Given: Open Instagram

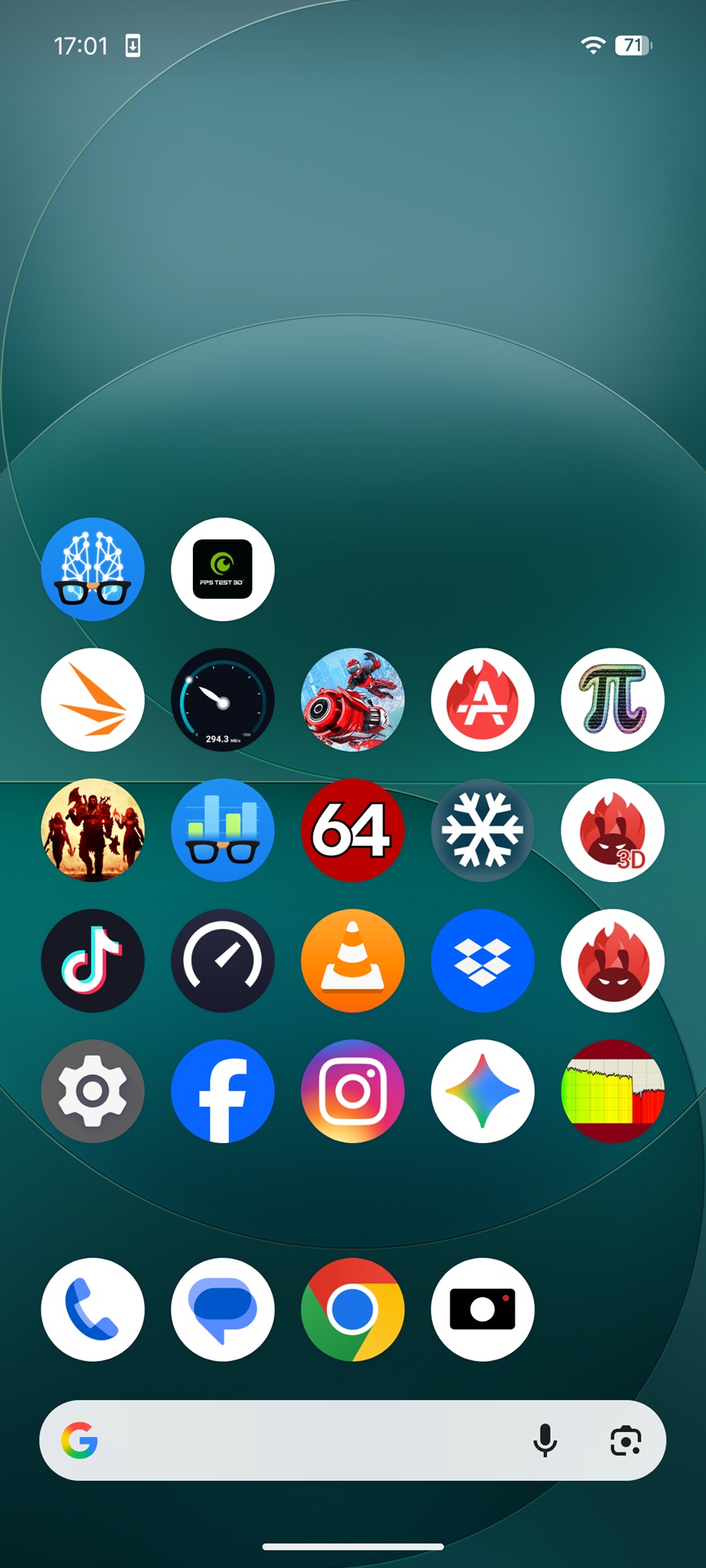Looking at the screenshot, I should point(353,1091).
